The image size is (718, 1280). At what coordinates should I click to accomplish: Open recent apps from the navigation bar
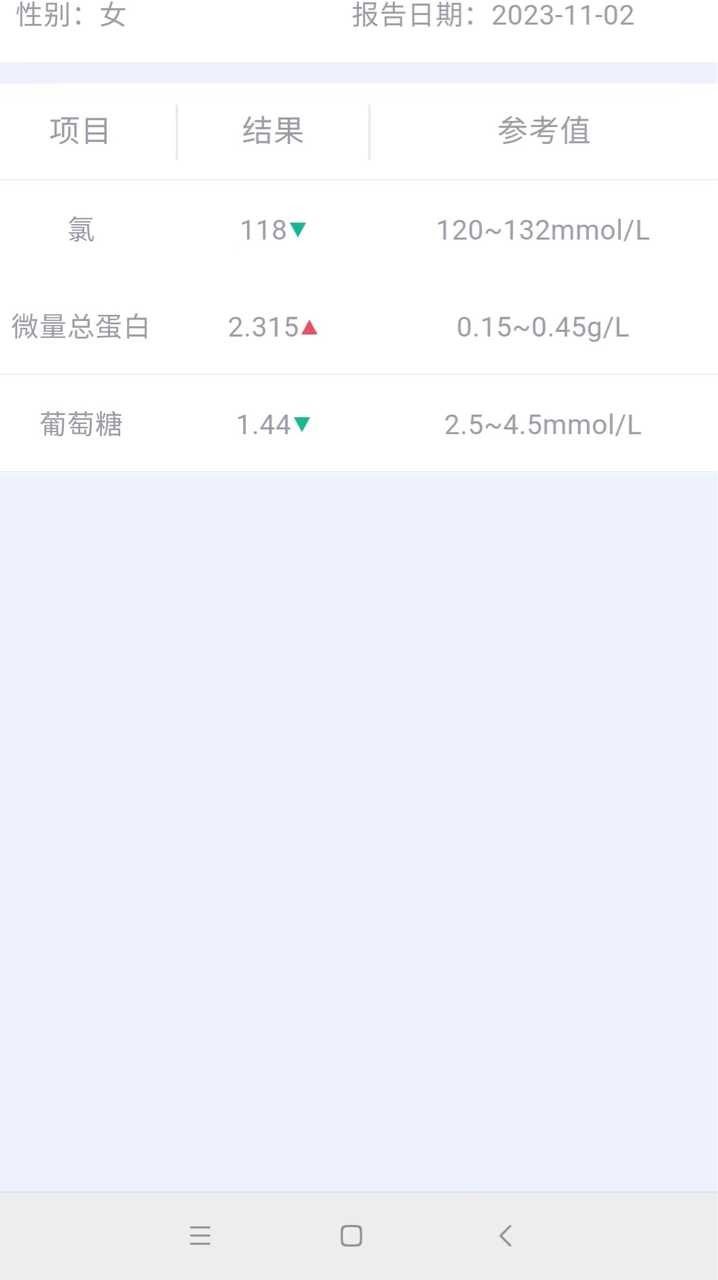200,1235
